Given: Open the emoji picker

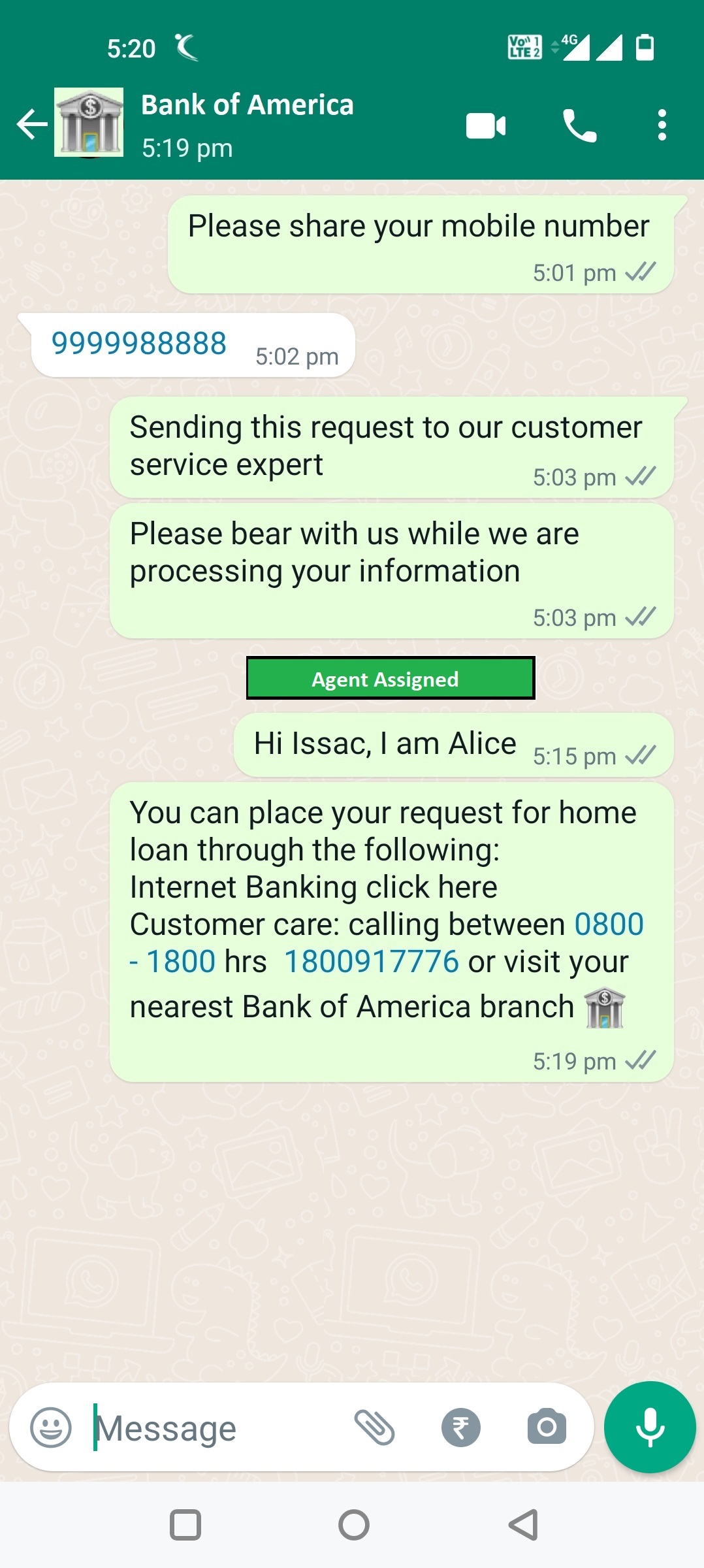Looking at the screenshot, I should [51, 1428].
